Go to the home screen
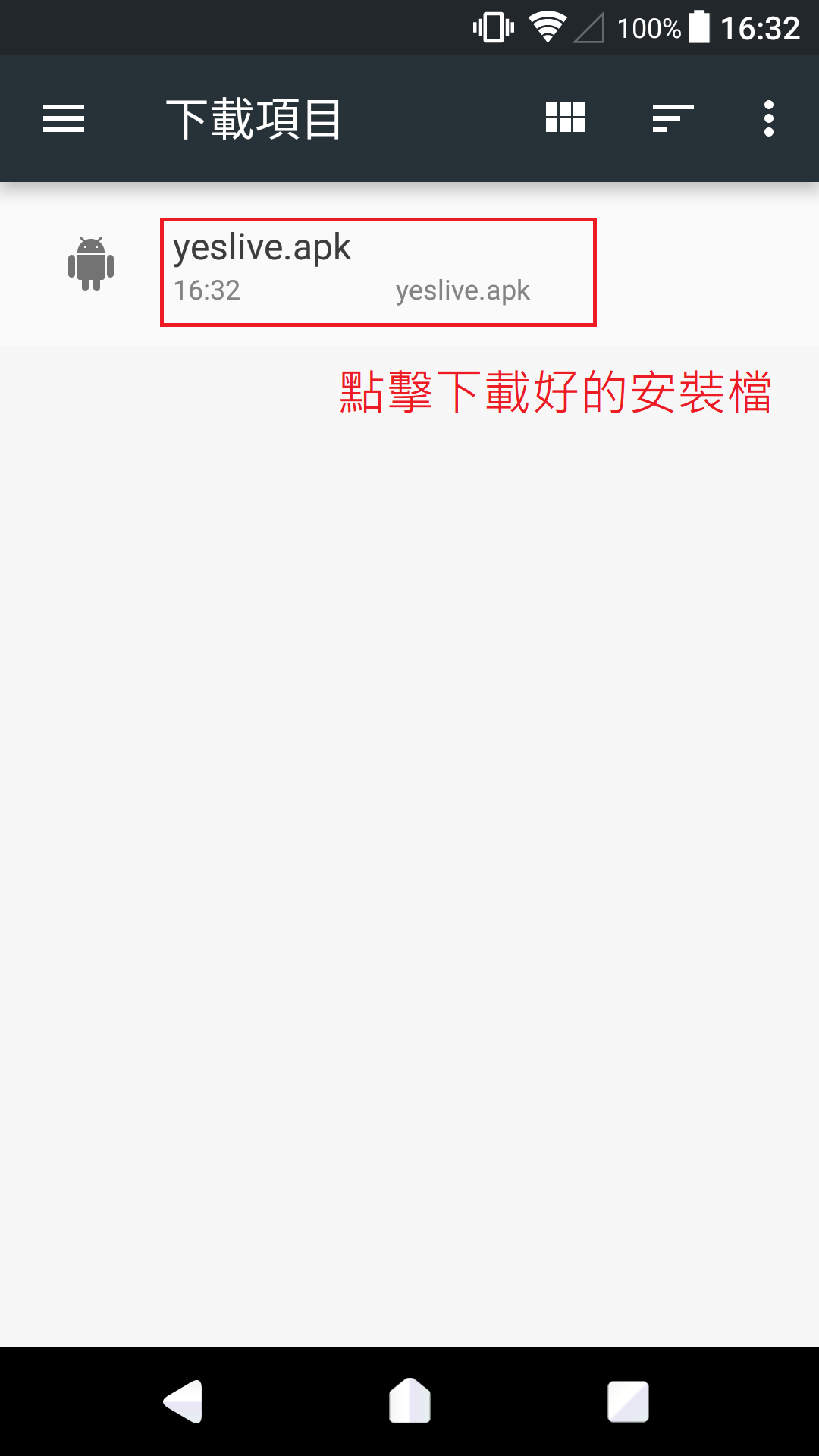The height and width of the screenshot is (1456, 819). 409,1401
